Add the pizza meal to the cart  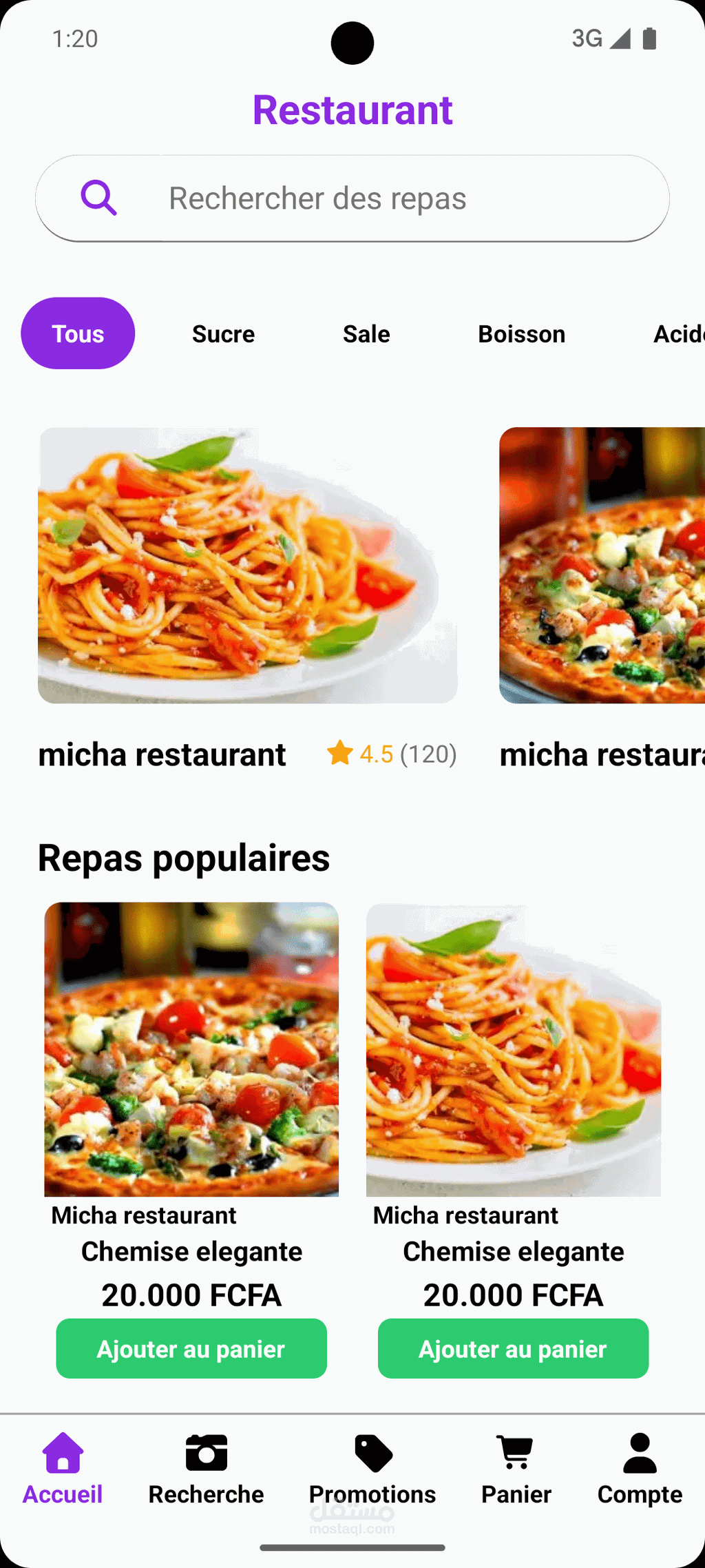(x=191, y=1348)
